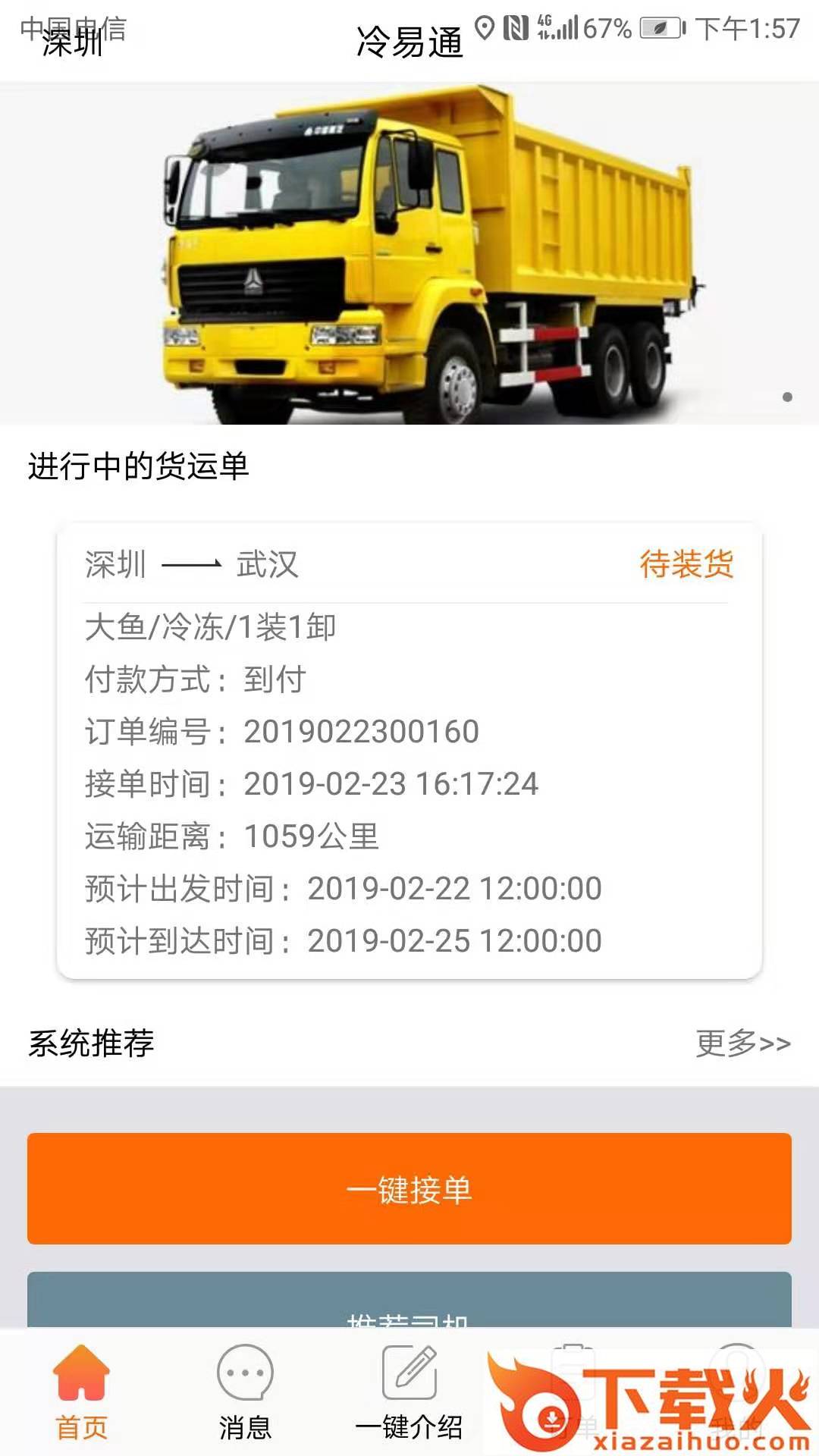Tap the orange 一键接单 button
Screen dimensions: 819x1456
tap(409, 1188)
